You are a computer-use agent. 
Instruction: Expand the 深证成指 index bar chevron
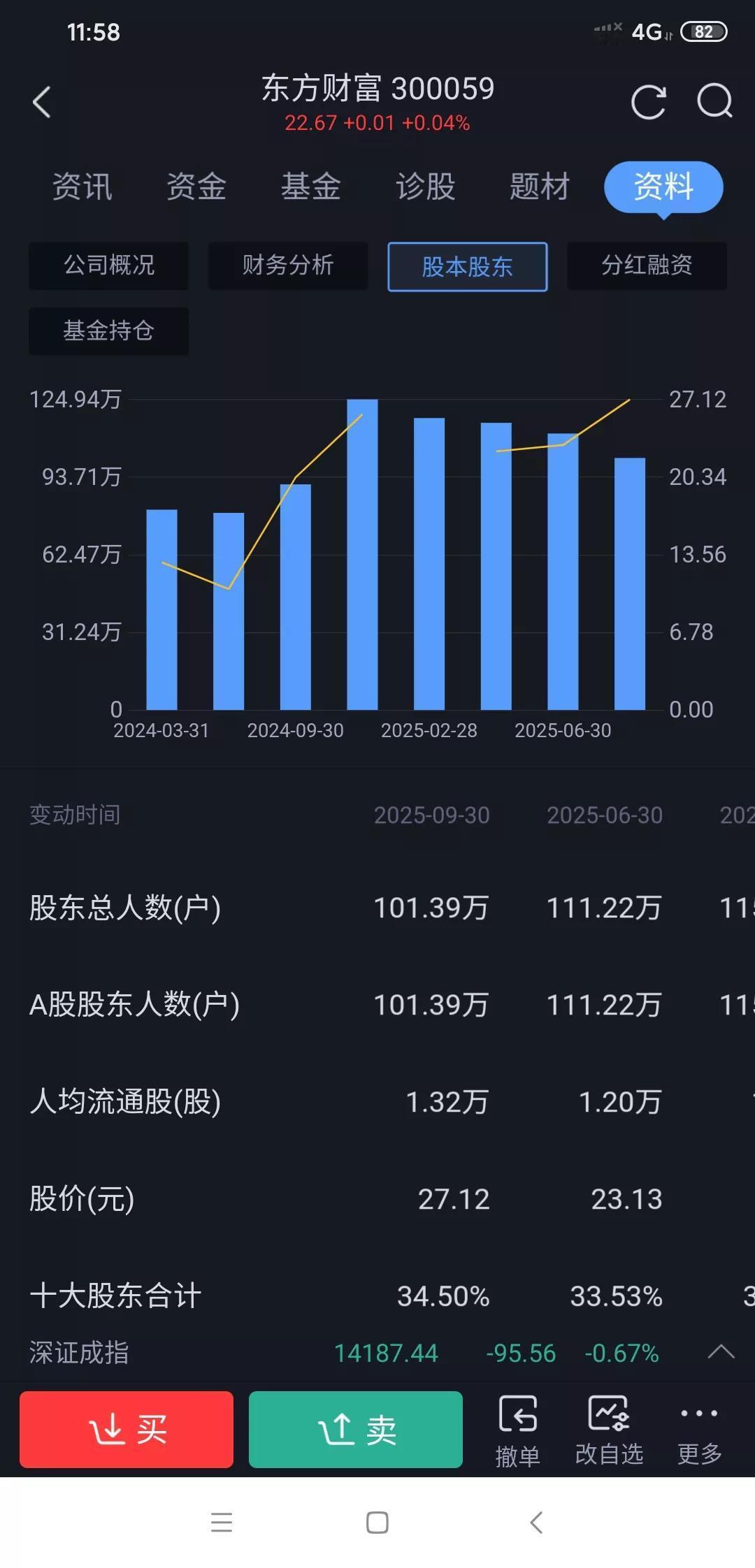point(721,1351)
